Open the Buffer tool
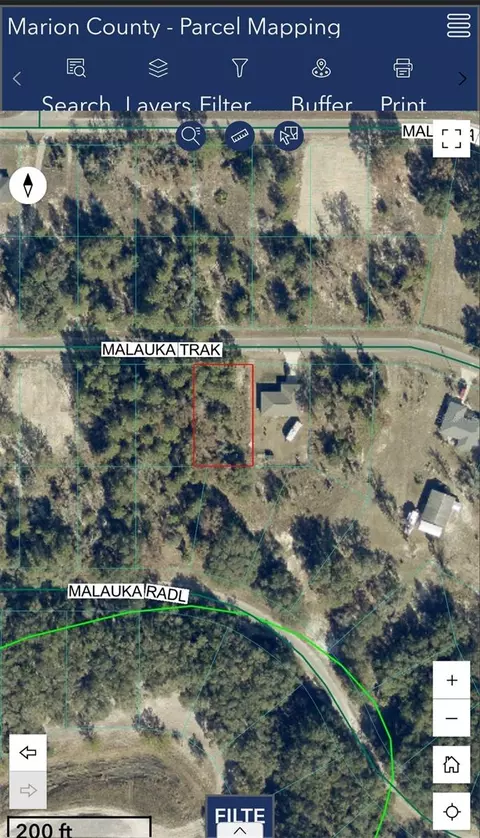Viewport: 480px width, 838px height. tap(321, 84)
